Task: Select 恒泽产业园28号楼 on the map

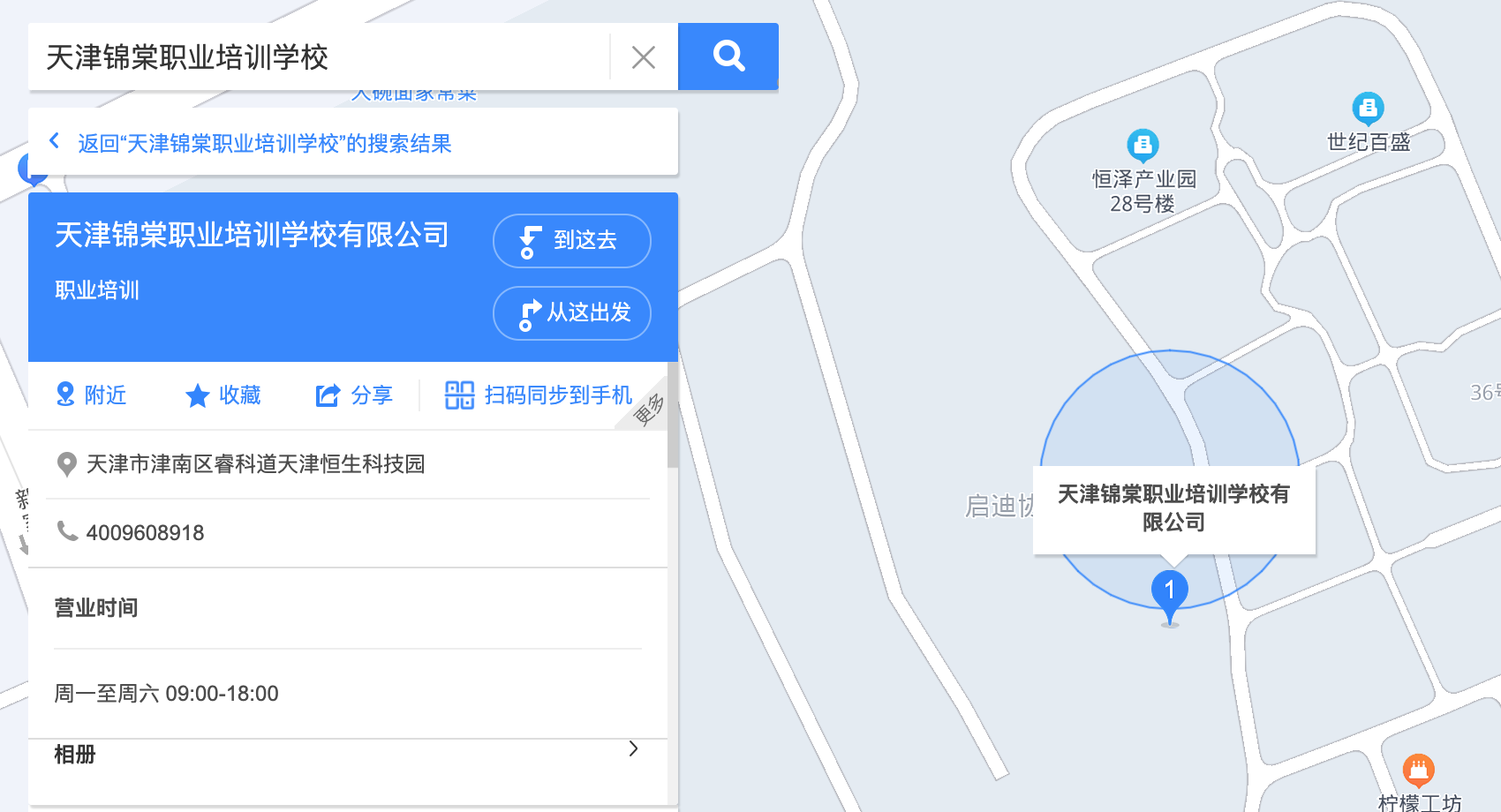Action: (1143, 145)
